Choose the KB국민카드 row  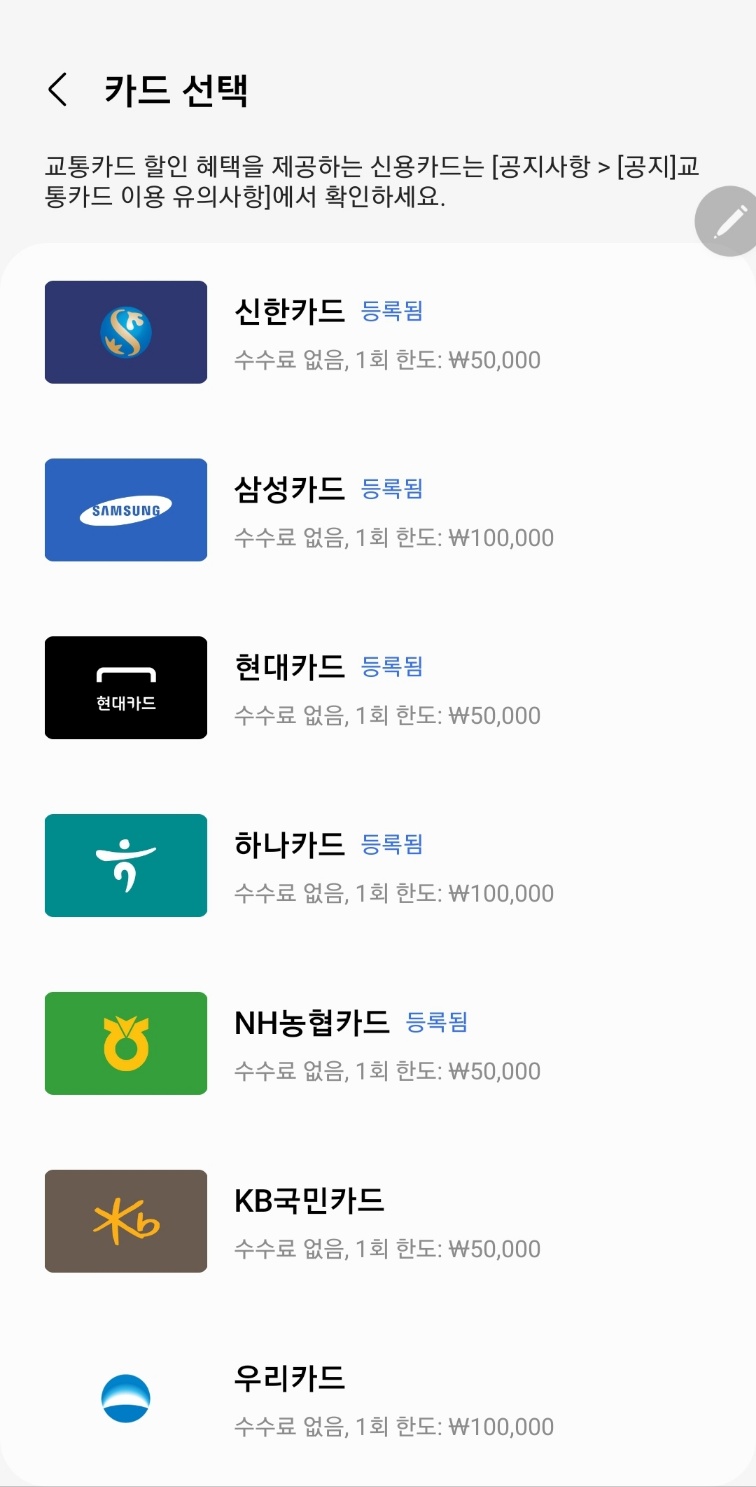tap(378, 1222)
